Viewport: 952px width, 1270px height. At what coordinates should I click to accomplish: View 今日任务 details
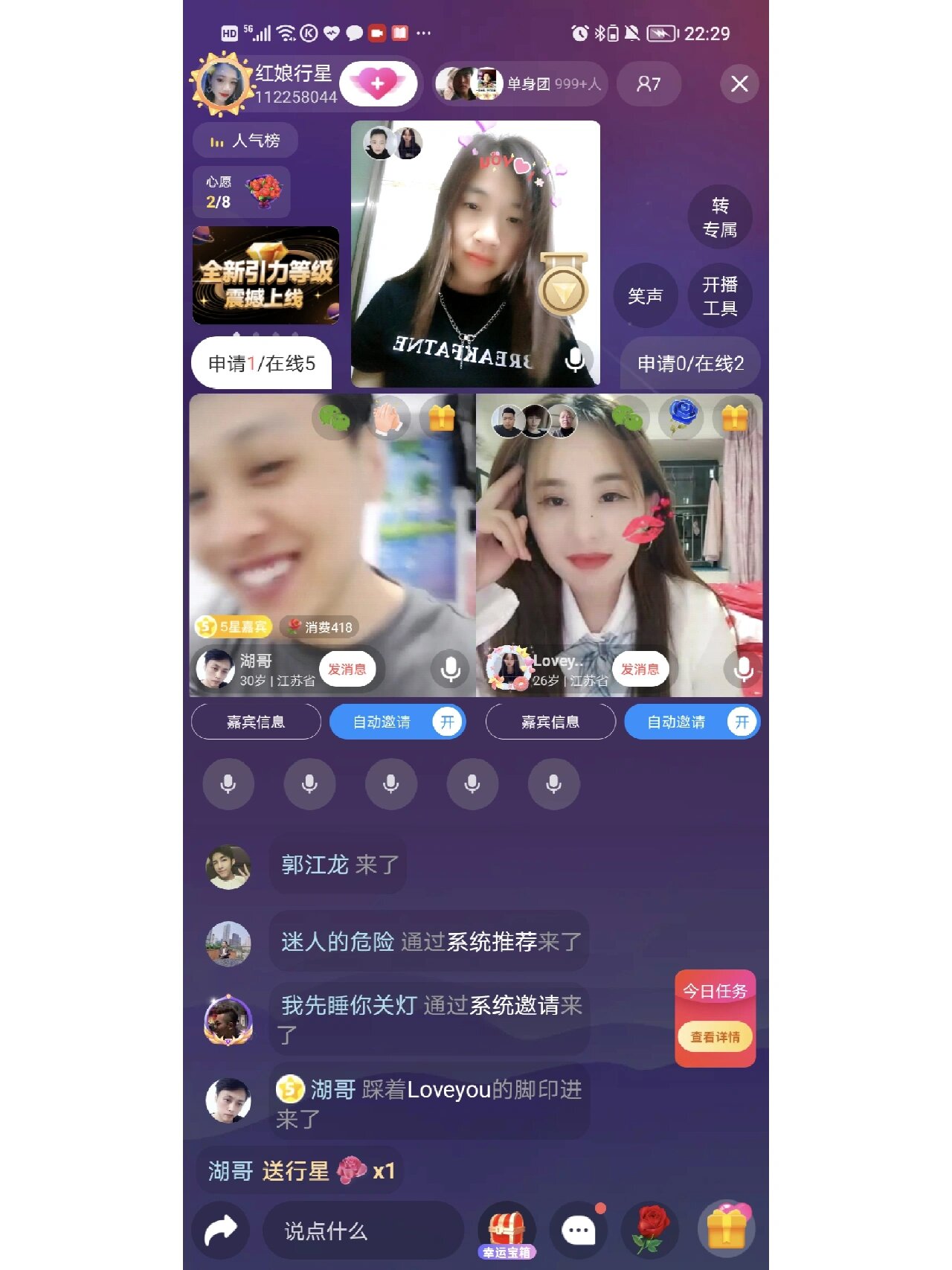[715, 1036]
